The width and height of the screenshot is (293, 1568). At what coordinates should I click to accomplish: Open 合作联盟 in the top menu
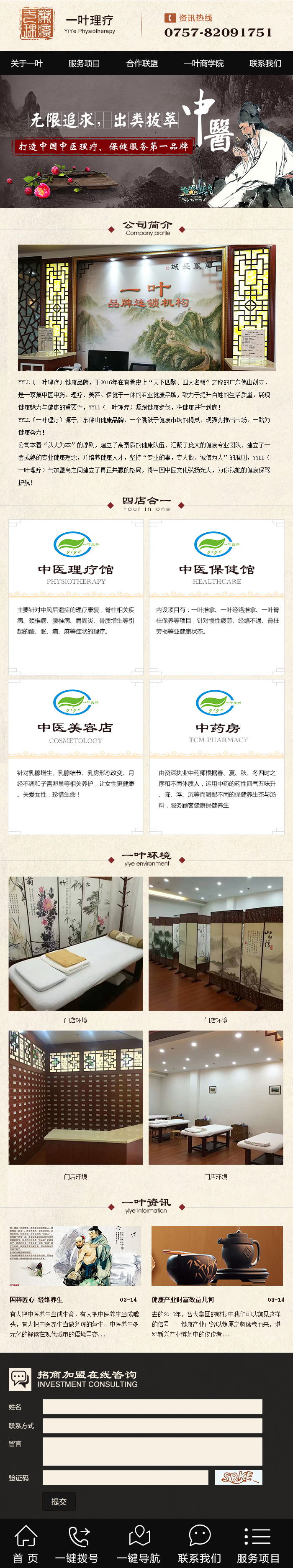[x=142, y=63]
